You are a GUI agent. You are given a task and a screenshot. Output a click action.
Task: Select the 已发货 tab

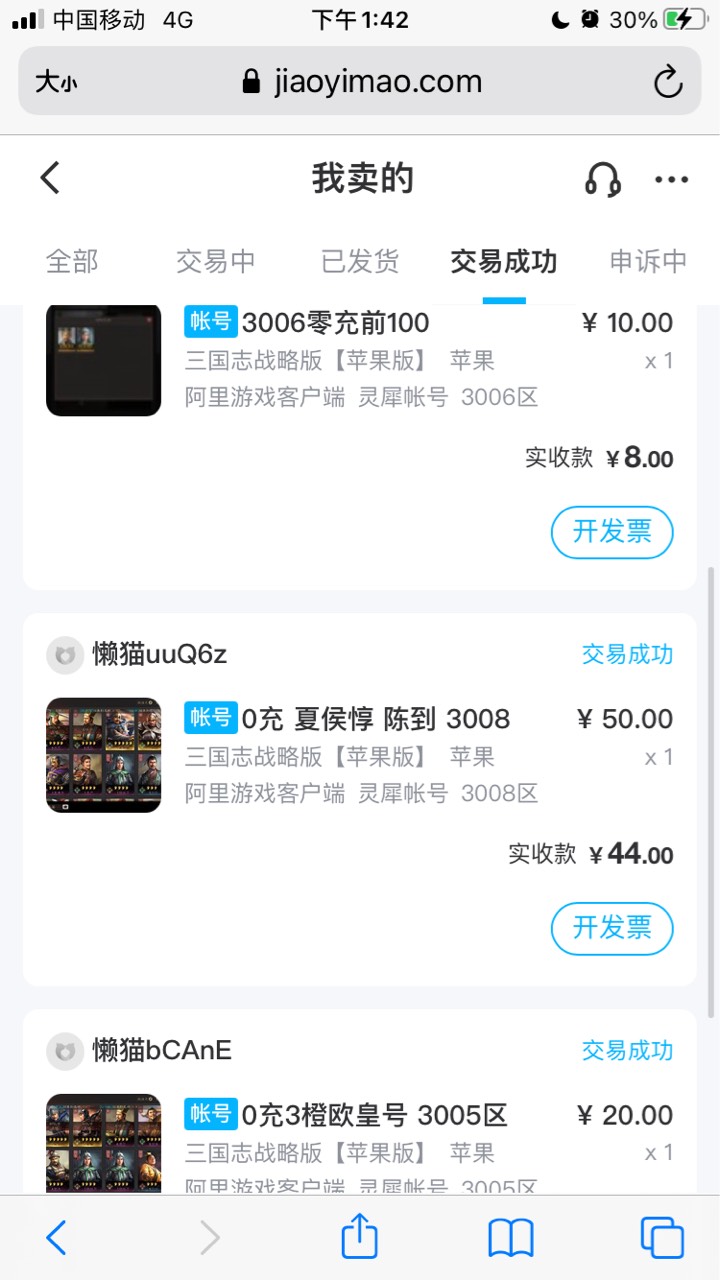360,262
